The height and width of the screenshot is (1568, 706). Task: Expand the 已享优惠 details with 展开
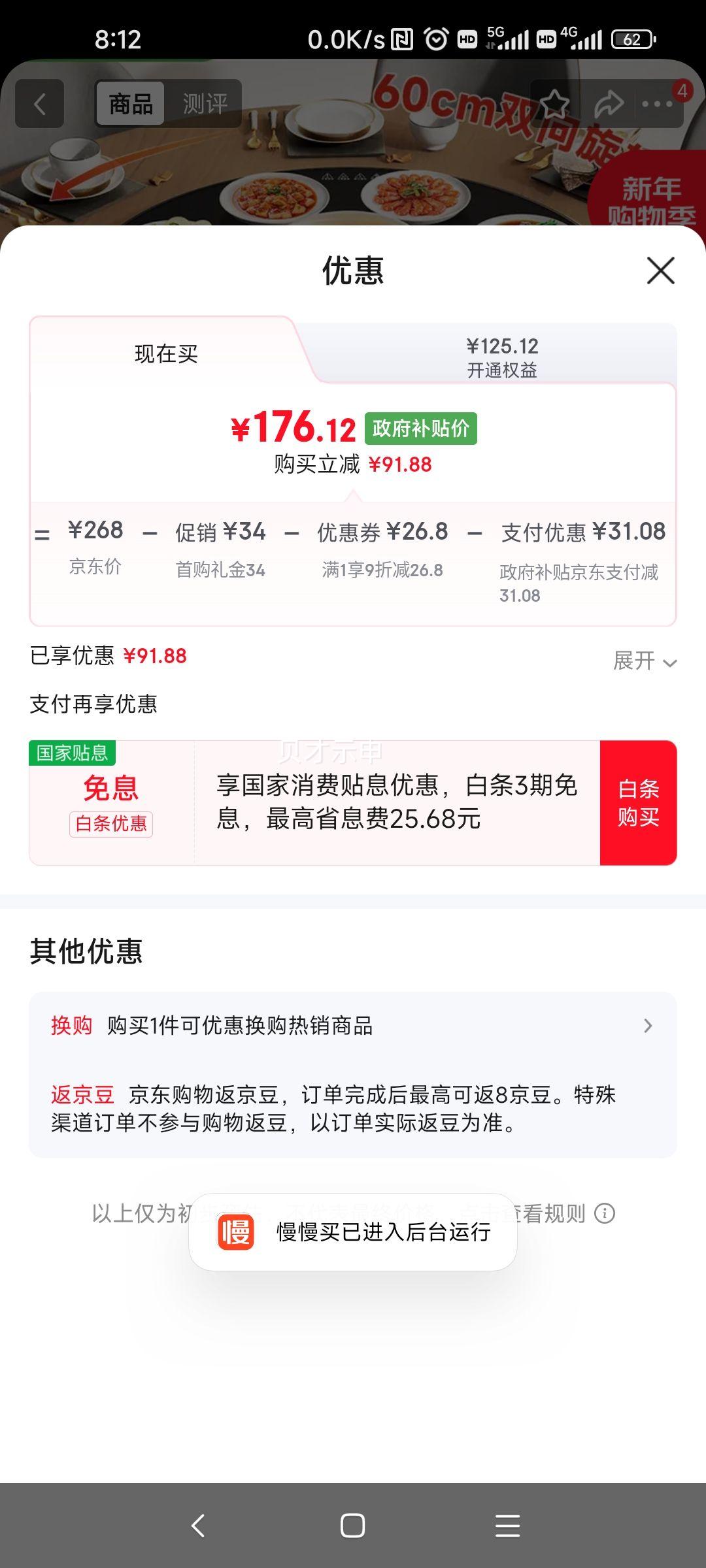(644, 662)
